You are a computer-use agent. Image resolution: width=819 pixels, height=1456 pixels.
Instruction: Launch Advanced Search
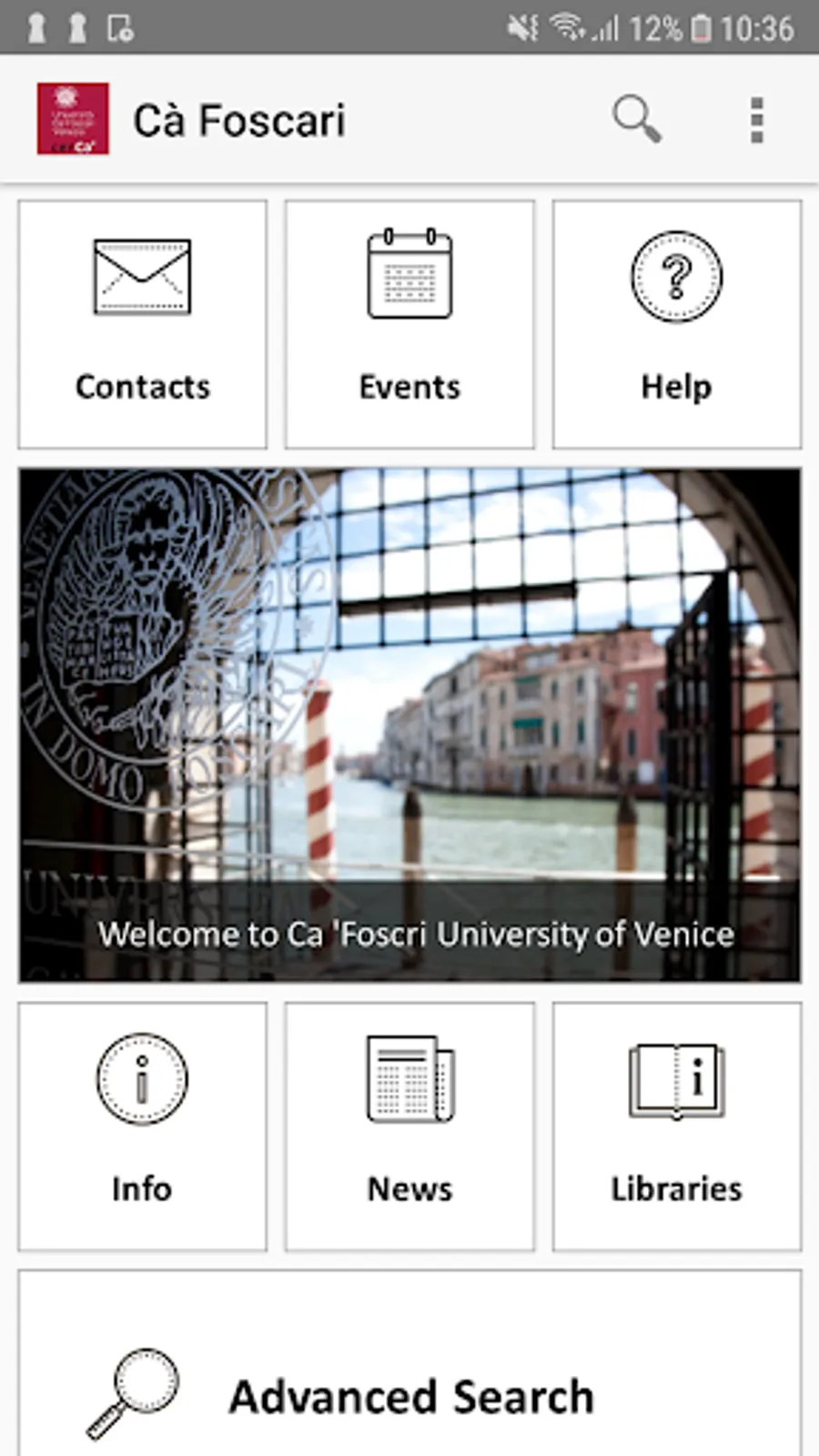409,1383
